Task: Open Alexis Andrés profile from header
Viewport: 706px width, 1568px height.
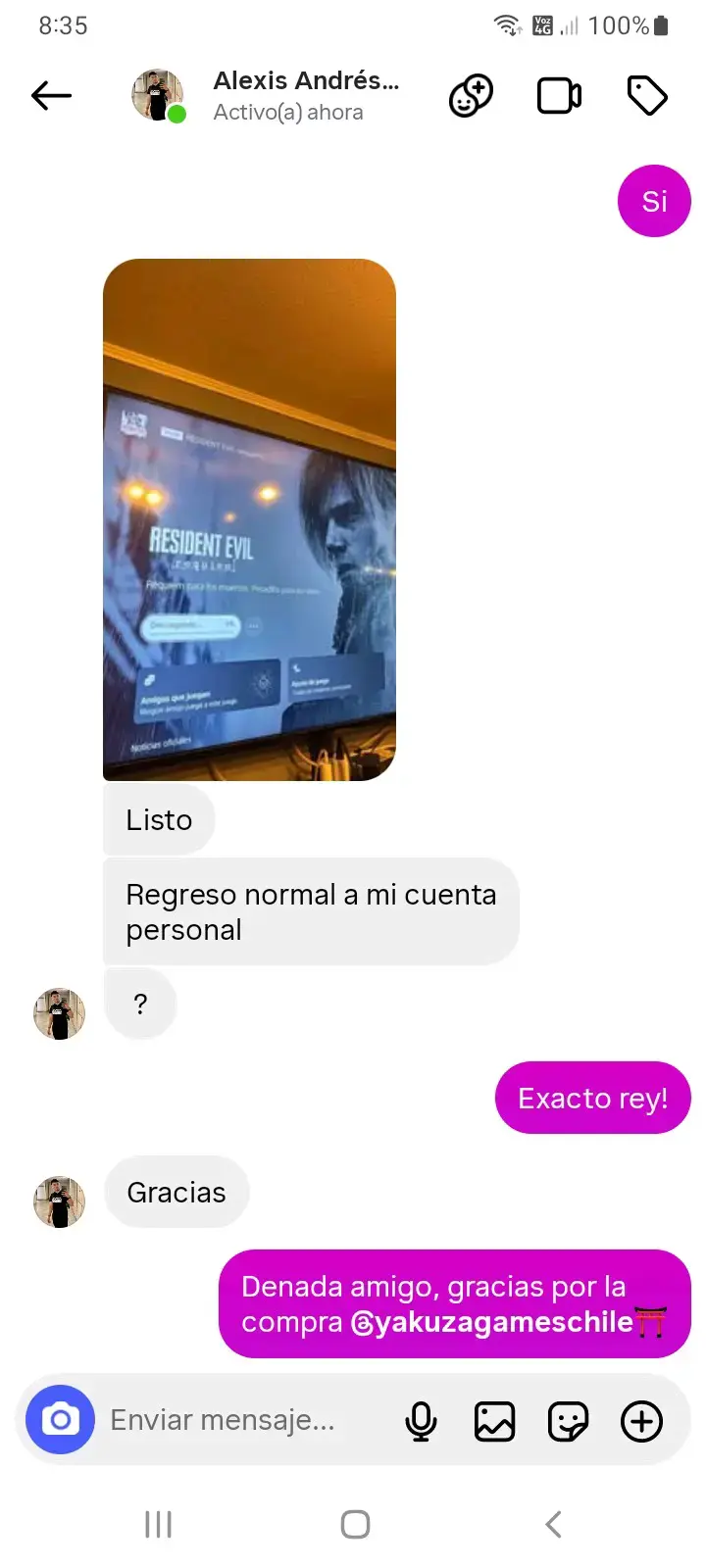Action: [x=266, y=95]
